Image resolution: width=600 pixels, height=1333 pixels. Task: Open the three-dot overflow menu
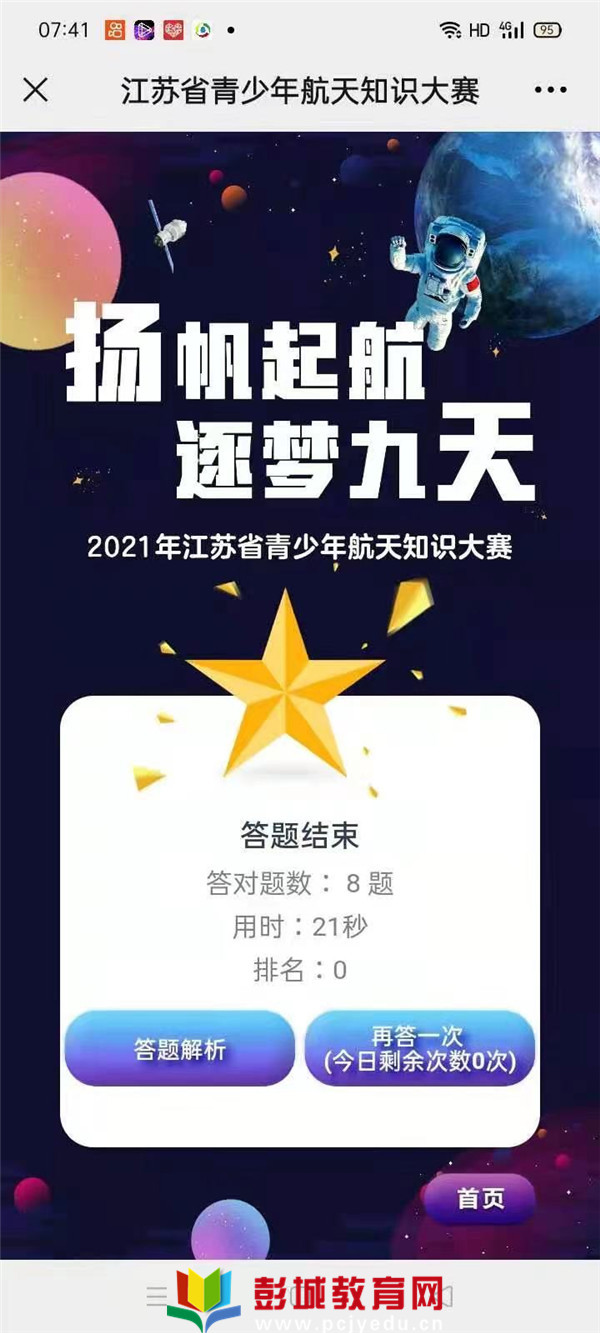[x=550, y=90]
